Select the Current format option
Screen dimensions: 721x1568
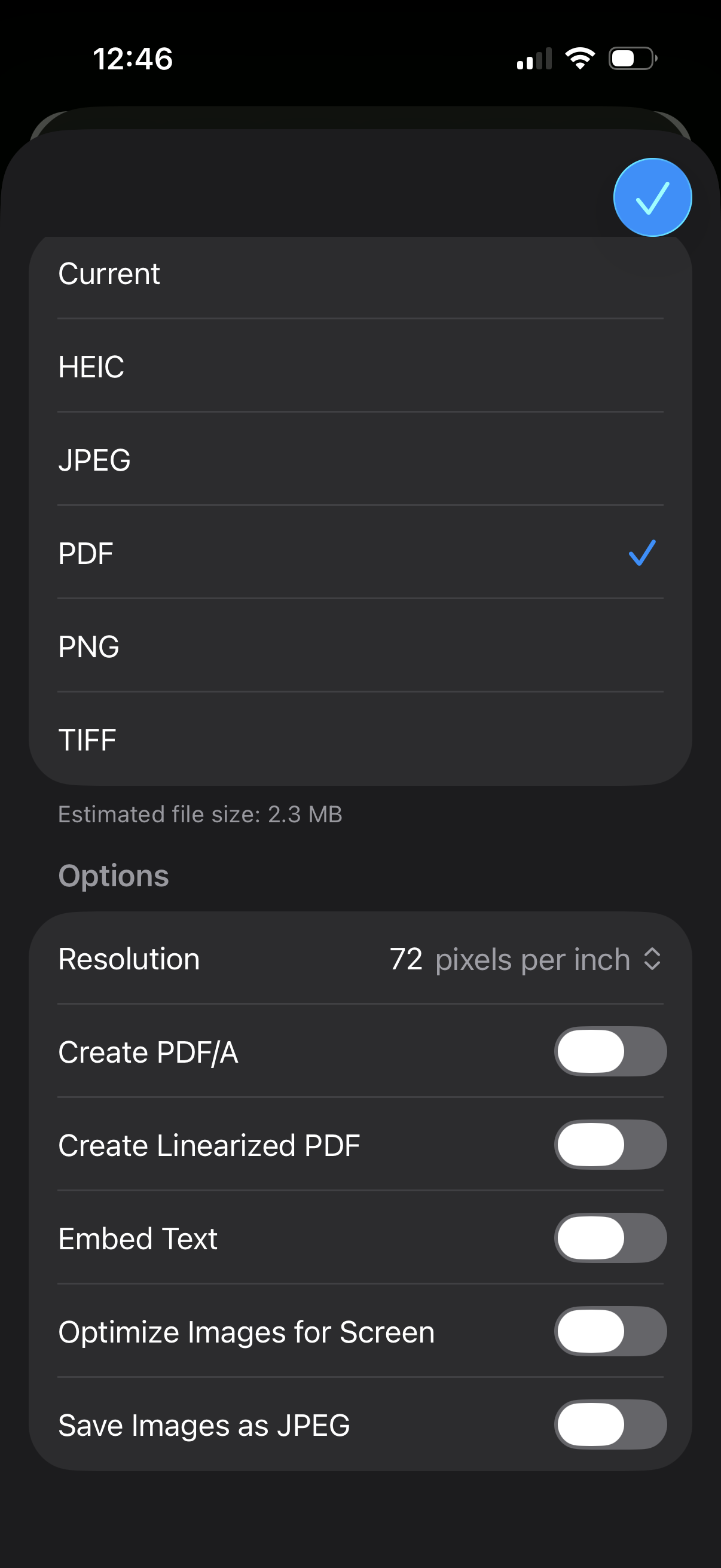click(x=360, y=274)
